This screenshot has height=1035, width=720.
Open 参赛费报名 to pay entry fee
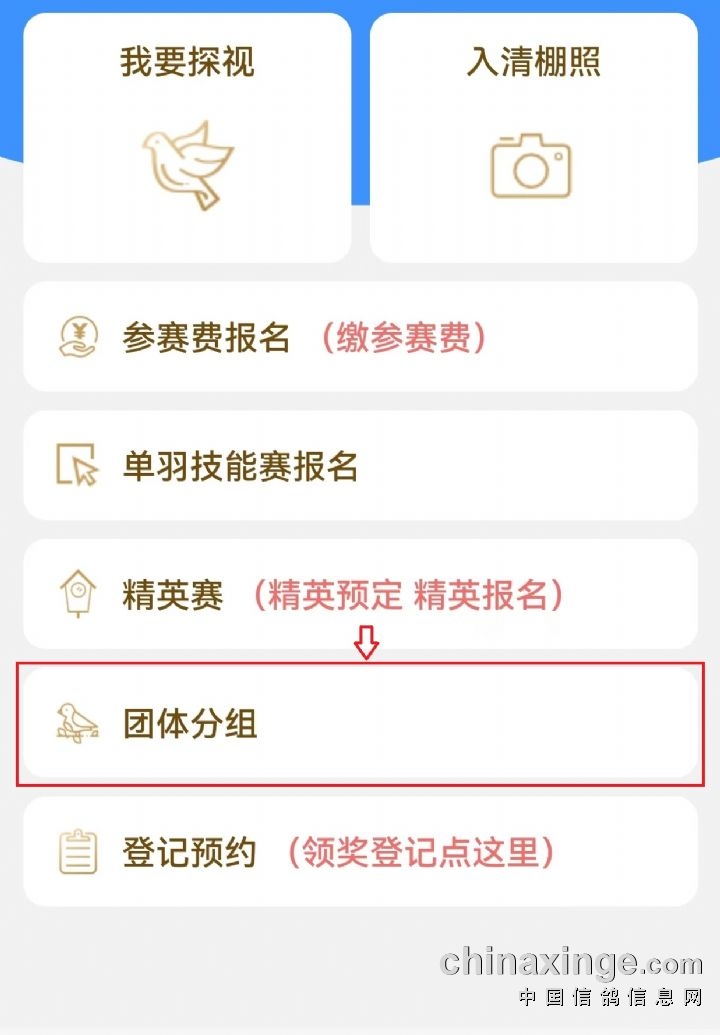pyautogui.click(x=360, y=338)
